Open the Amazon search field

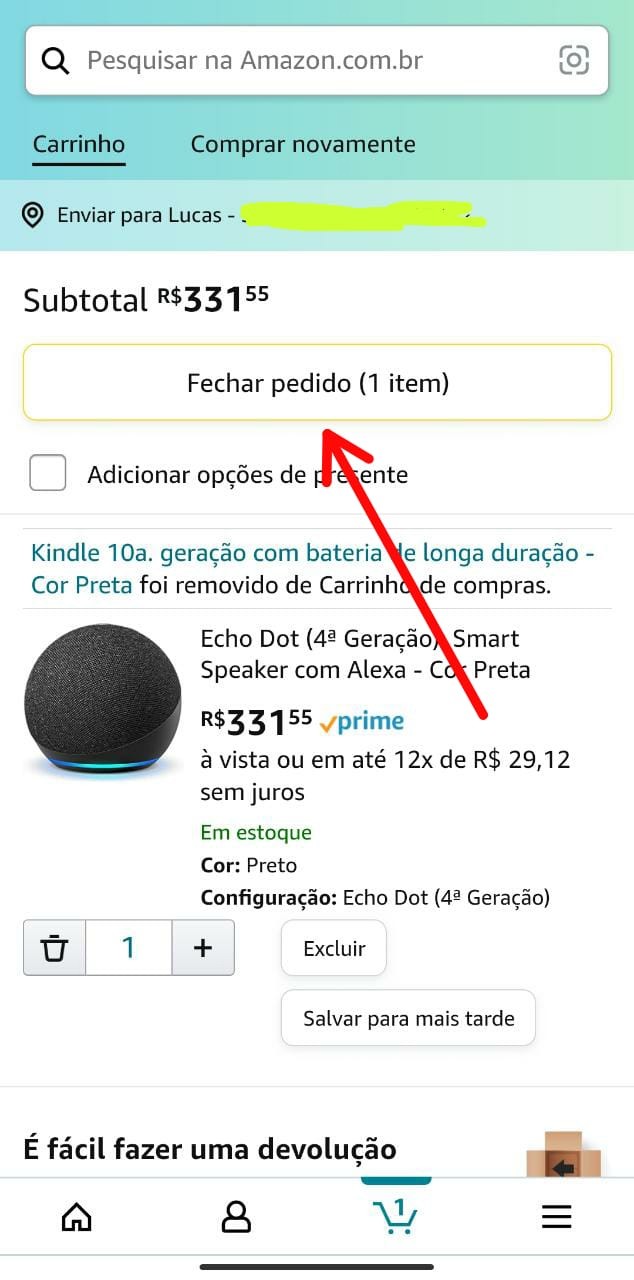pyautogui.click(x=300, y=61)
